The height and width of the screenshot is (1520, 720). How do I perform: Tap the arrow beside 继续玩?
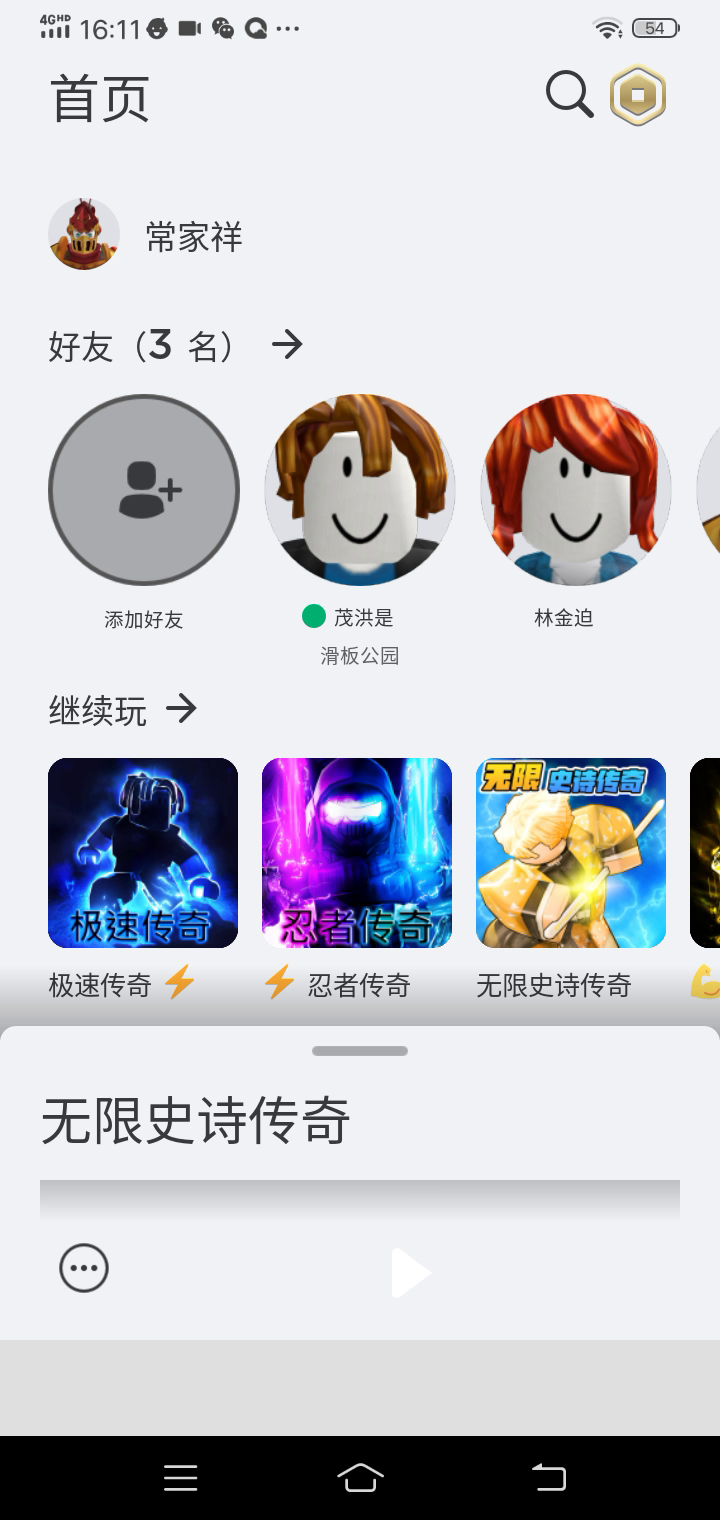[181, 710]
